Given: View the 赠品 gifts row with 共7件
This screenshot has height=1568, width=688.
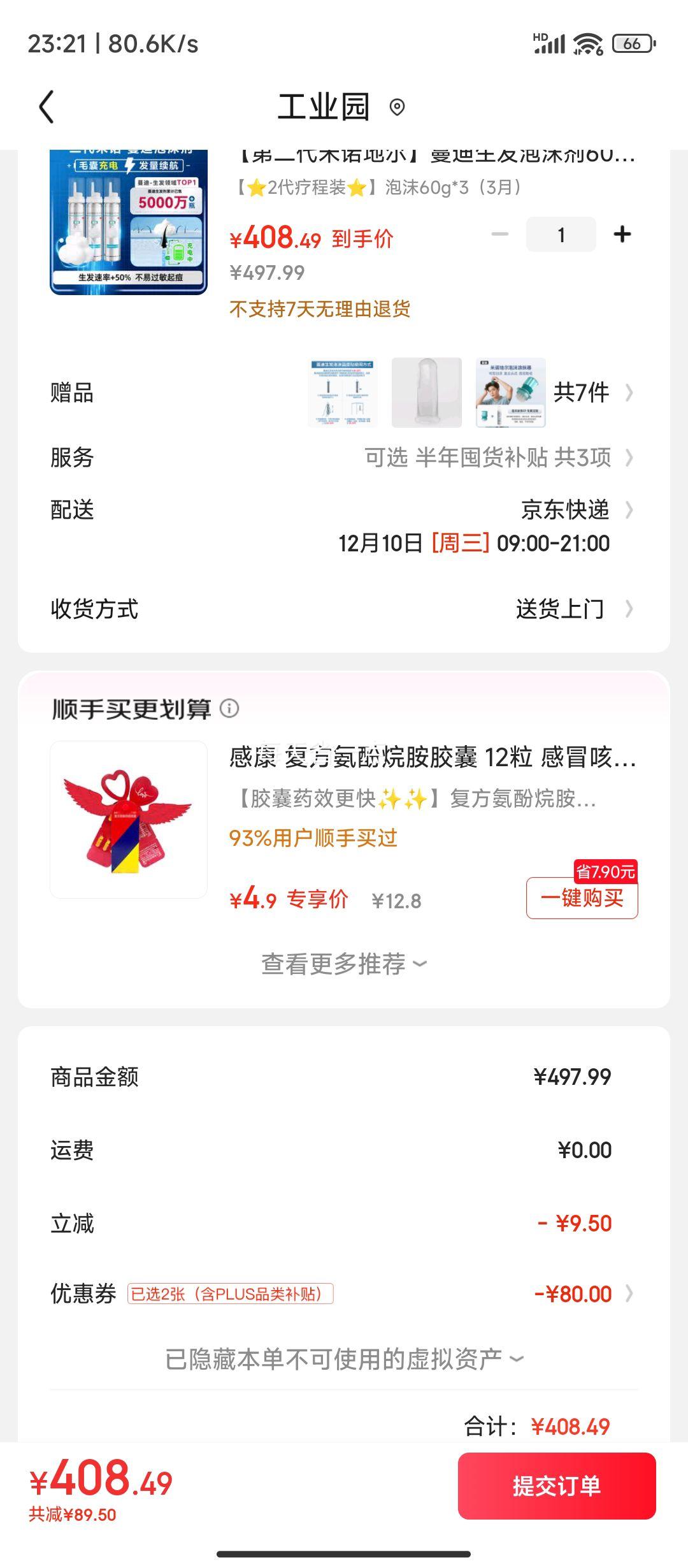Looking at the screenshot, I should click(344, 393).
